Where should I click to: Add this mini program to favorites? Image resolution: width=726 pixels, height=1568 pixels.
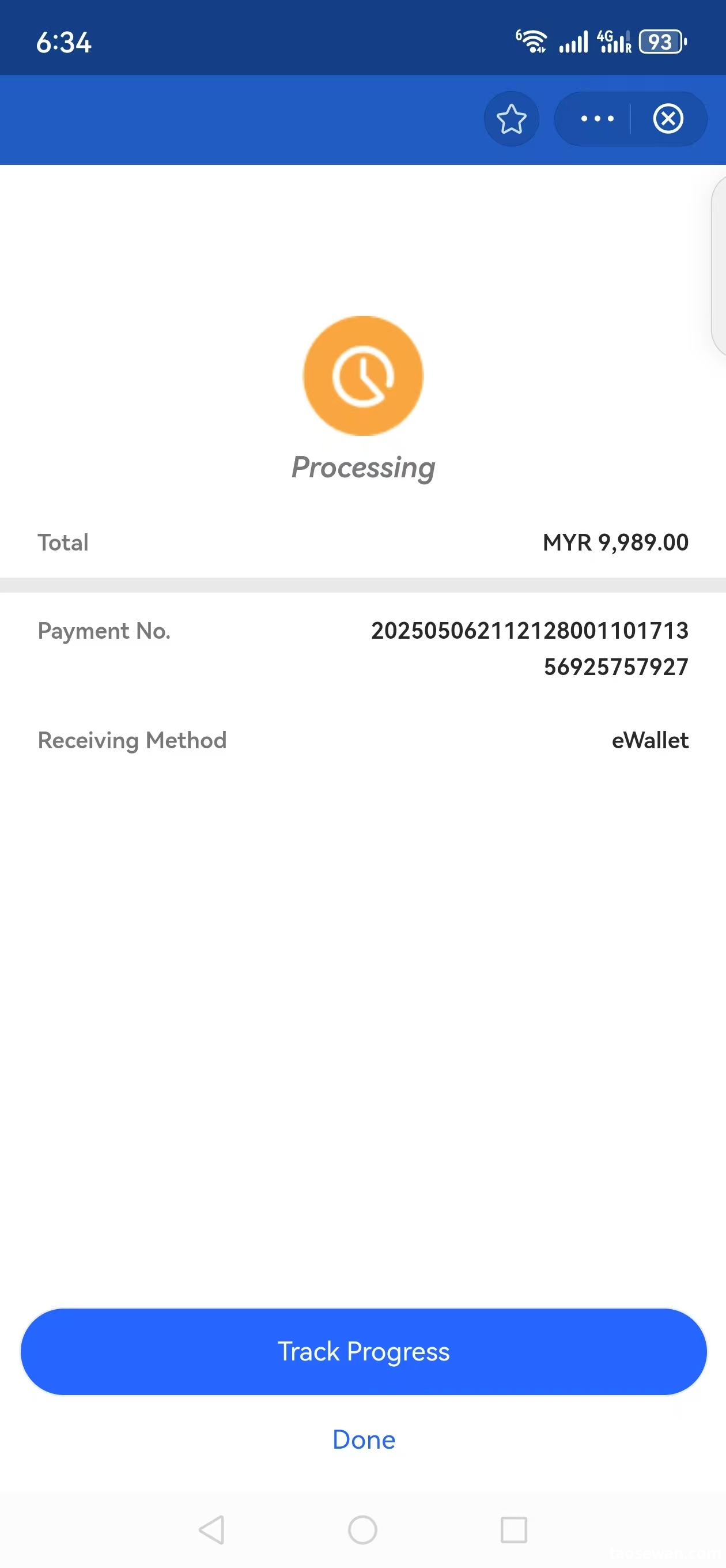pos(511,119)
